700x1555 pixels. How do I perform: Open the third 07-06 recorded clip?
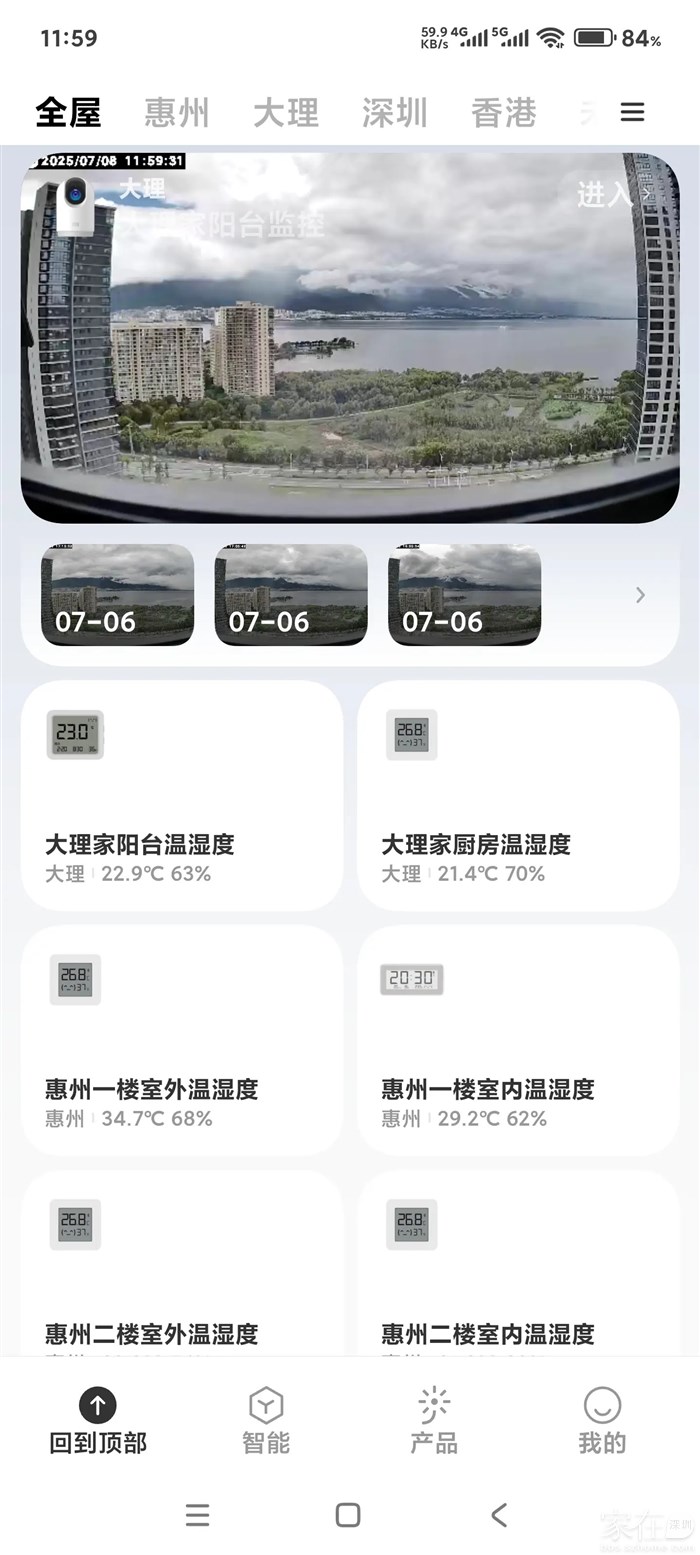pyautogui.click(x=464, y=595)
